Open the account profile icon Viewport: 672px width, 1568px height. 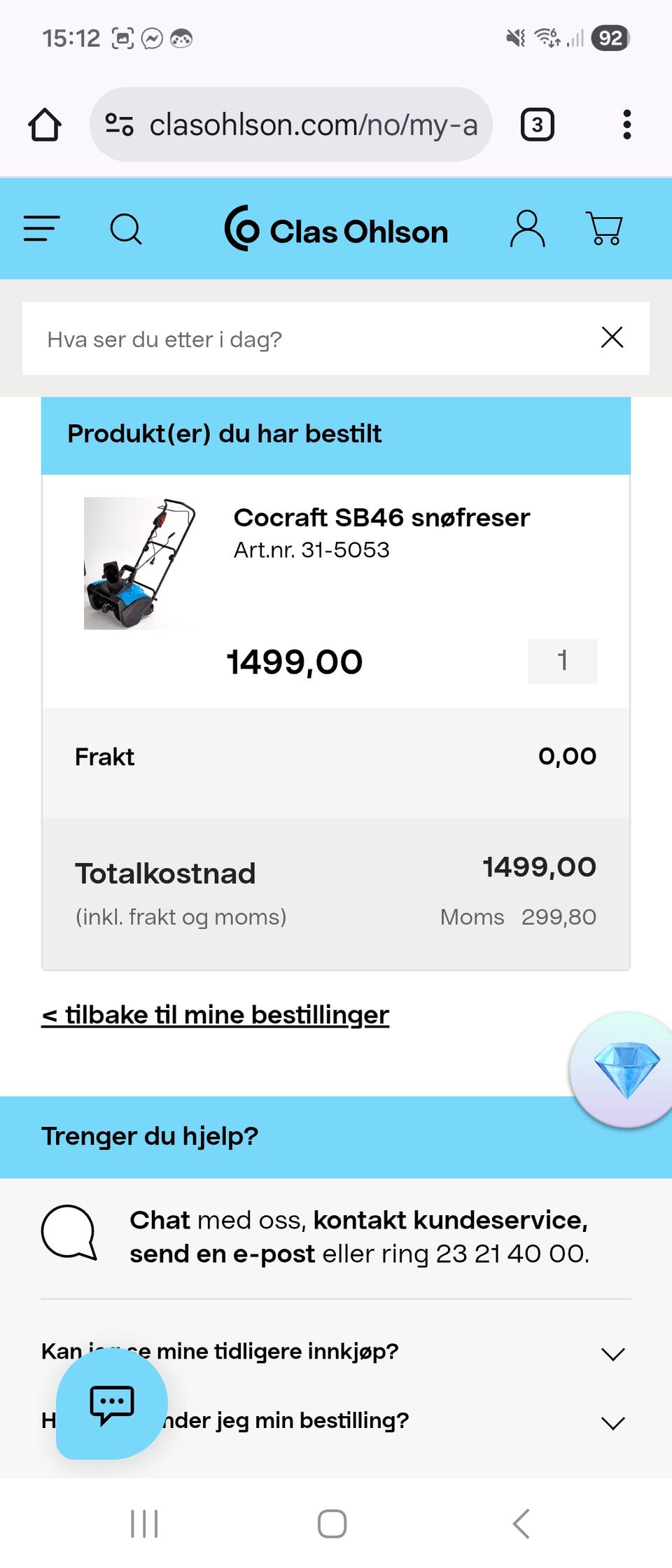(529, 228)
